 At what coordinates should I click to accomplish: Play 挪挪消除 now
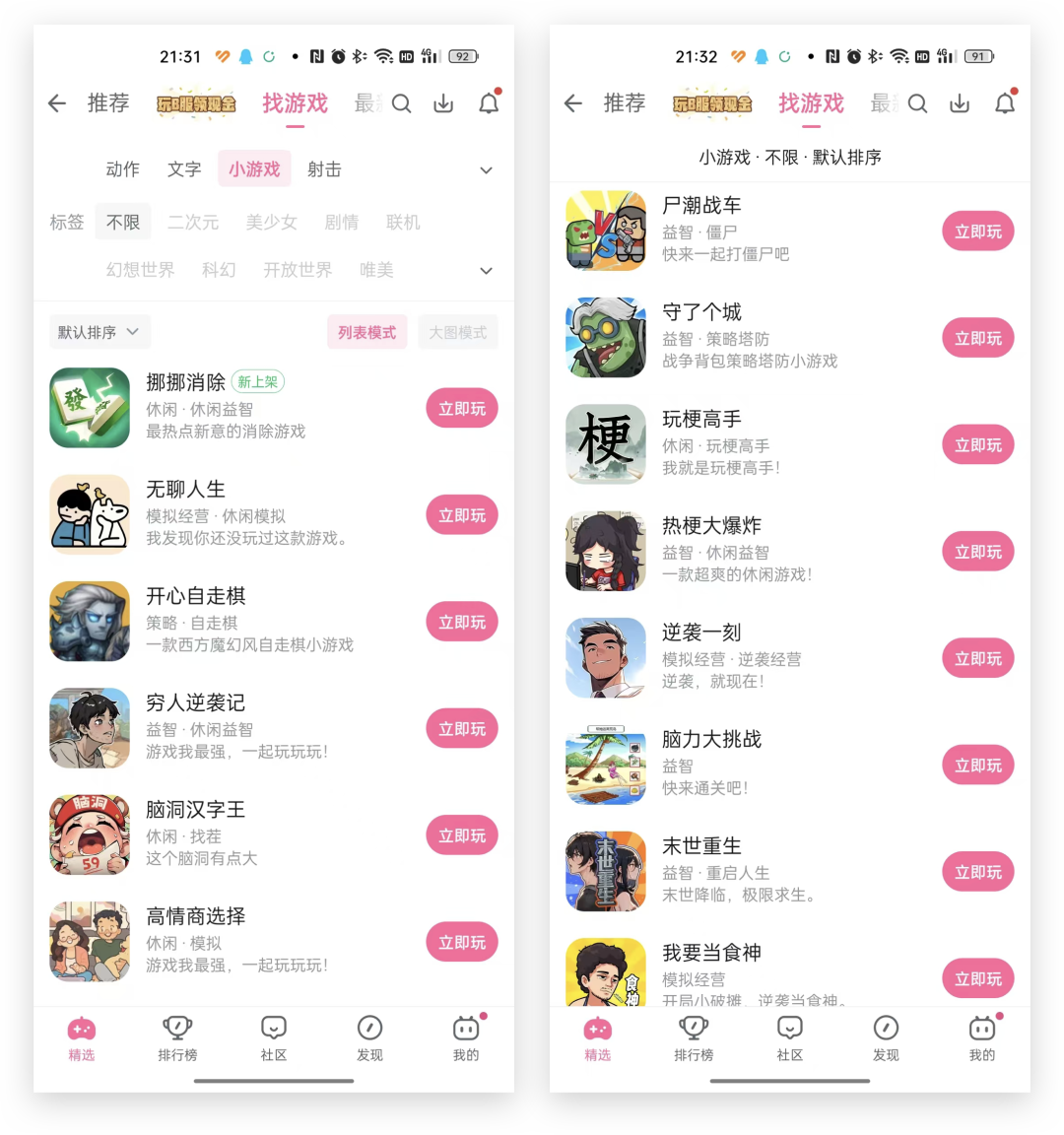(461, 409)
